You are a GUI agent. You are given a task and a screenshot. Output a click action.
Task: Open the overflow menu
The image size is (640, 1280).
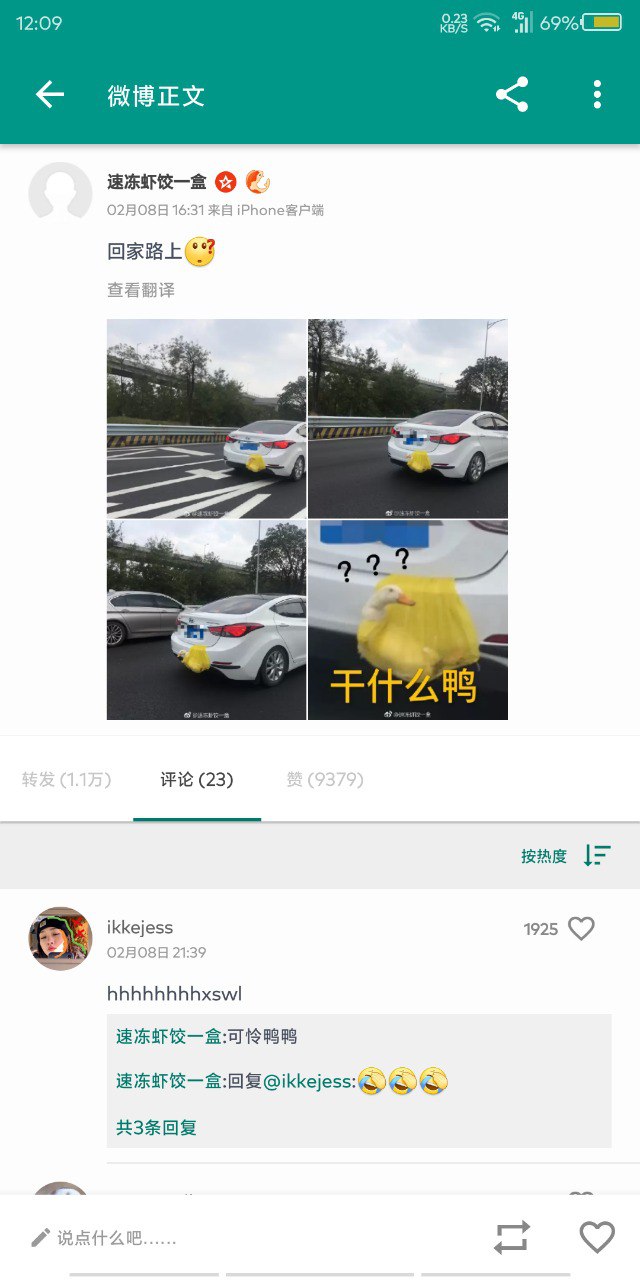click(x=597, y=95)
